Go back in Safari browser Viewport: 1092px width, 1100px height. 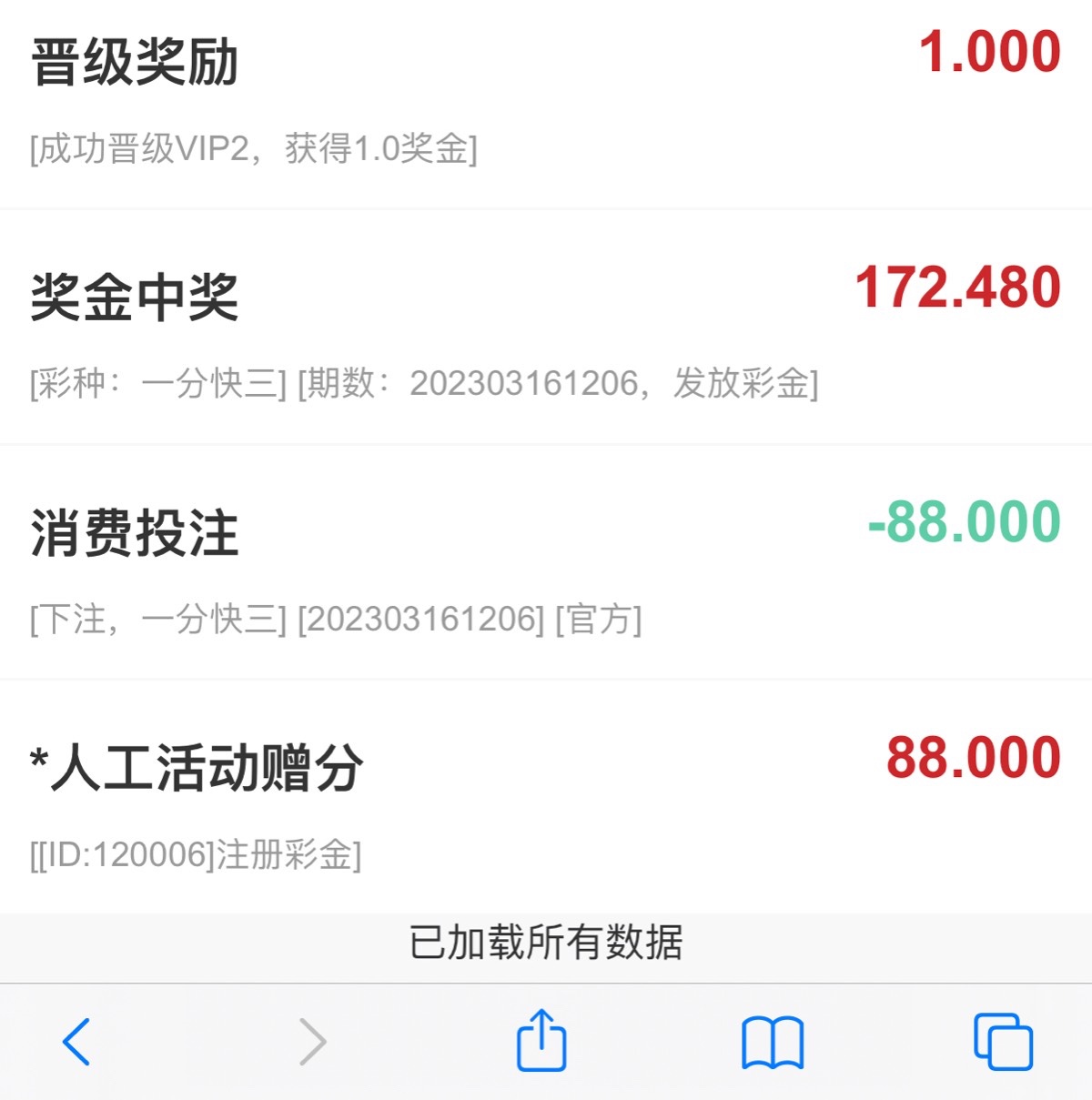[76, 1041]
